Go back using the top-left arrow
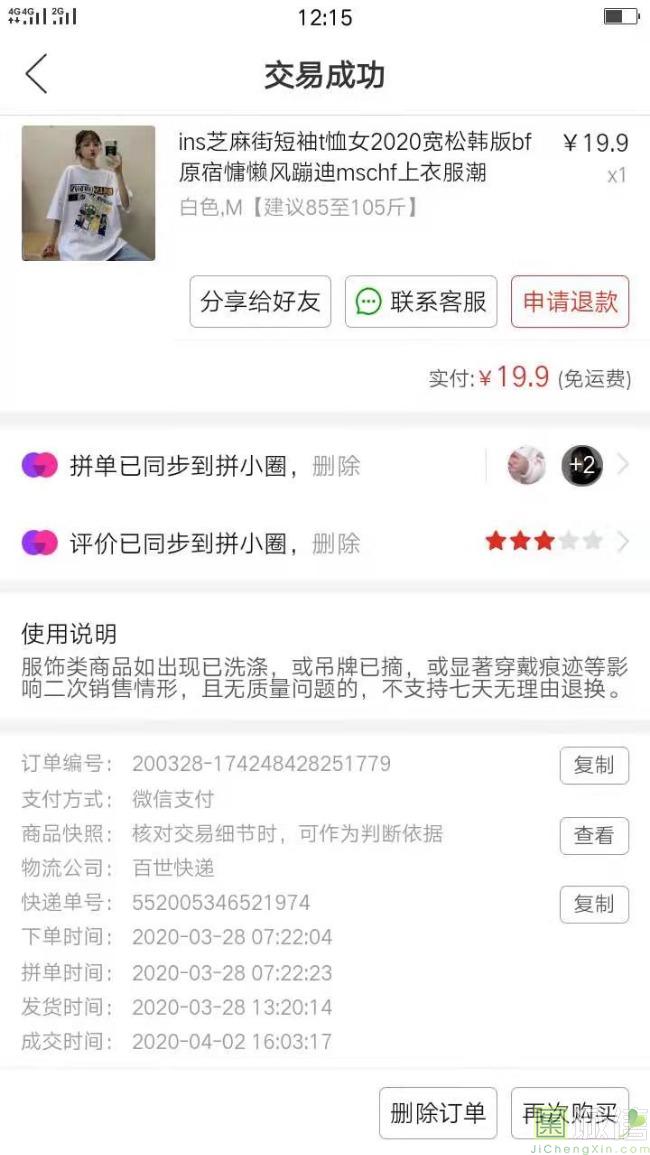This screenshot has width=650, height=1155. click(x=36, y=74)
